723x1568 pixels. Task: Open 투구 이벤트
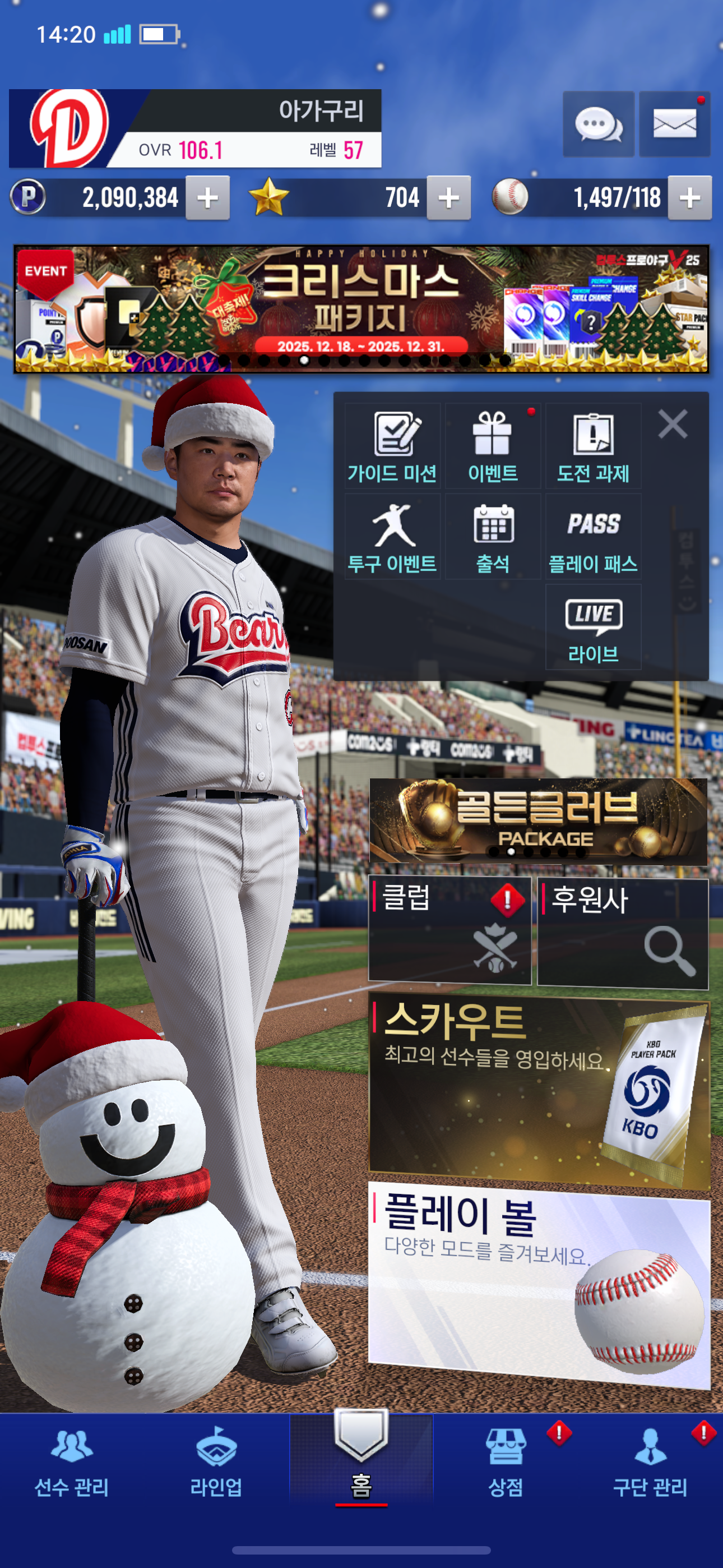[392, 537]
